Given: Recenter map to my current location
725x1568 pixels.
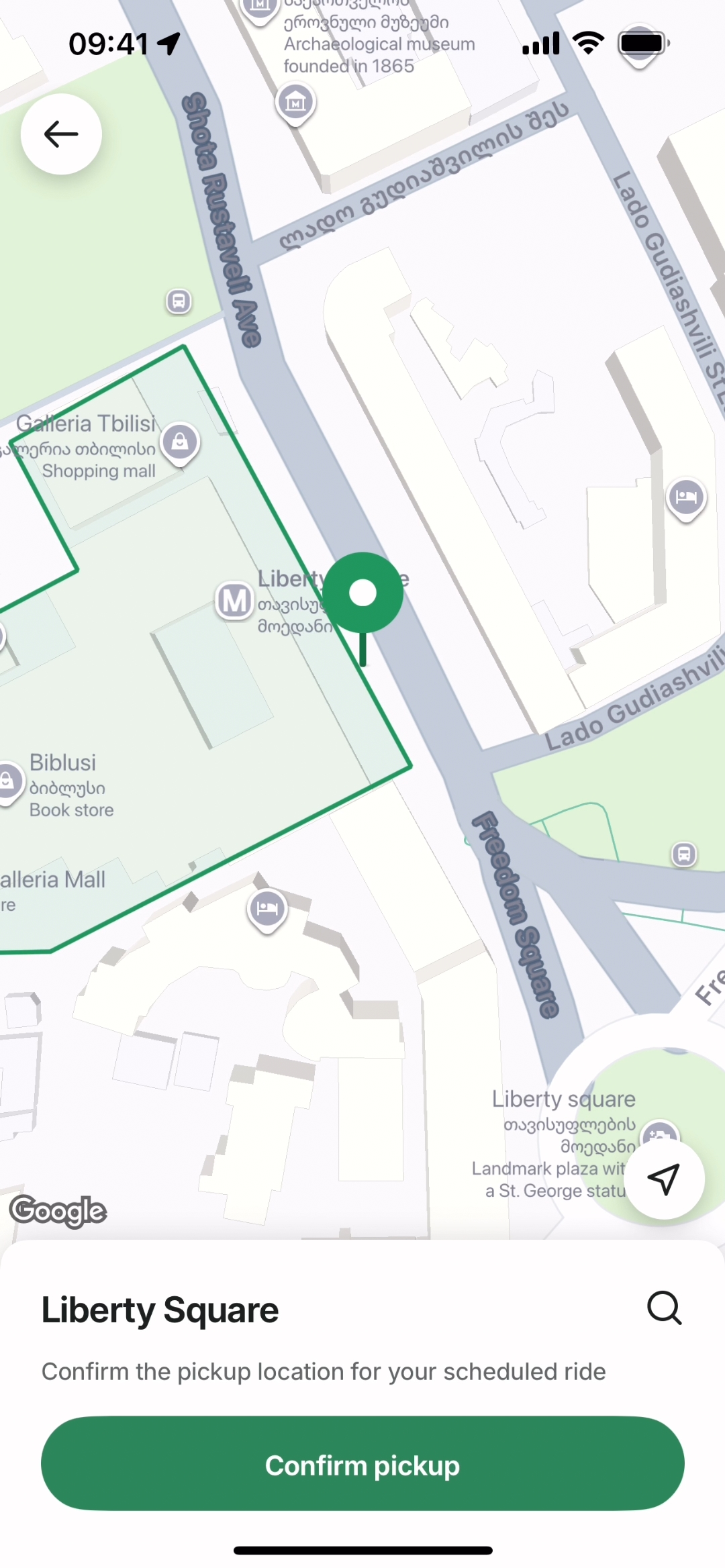Looking at the screenshot, I should pyautogui.click(x=664, y=1178).
